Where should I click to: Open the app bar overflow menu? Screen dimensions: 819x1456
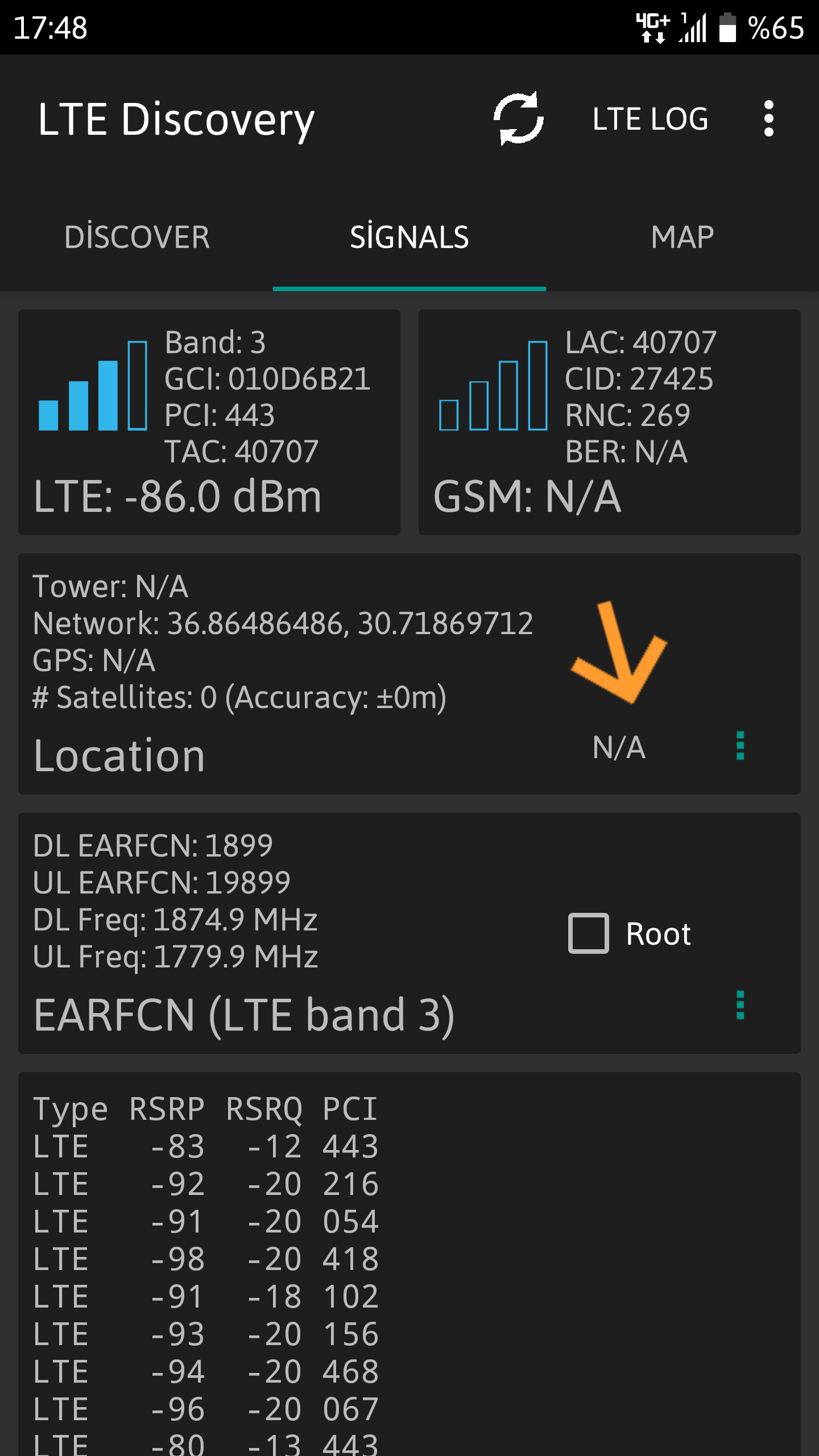768,119
